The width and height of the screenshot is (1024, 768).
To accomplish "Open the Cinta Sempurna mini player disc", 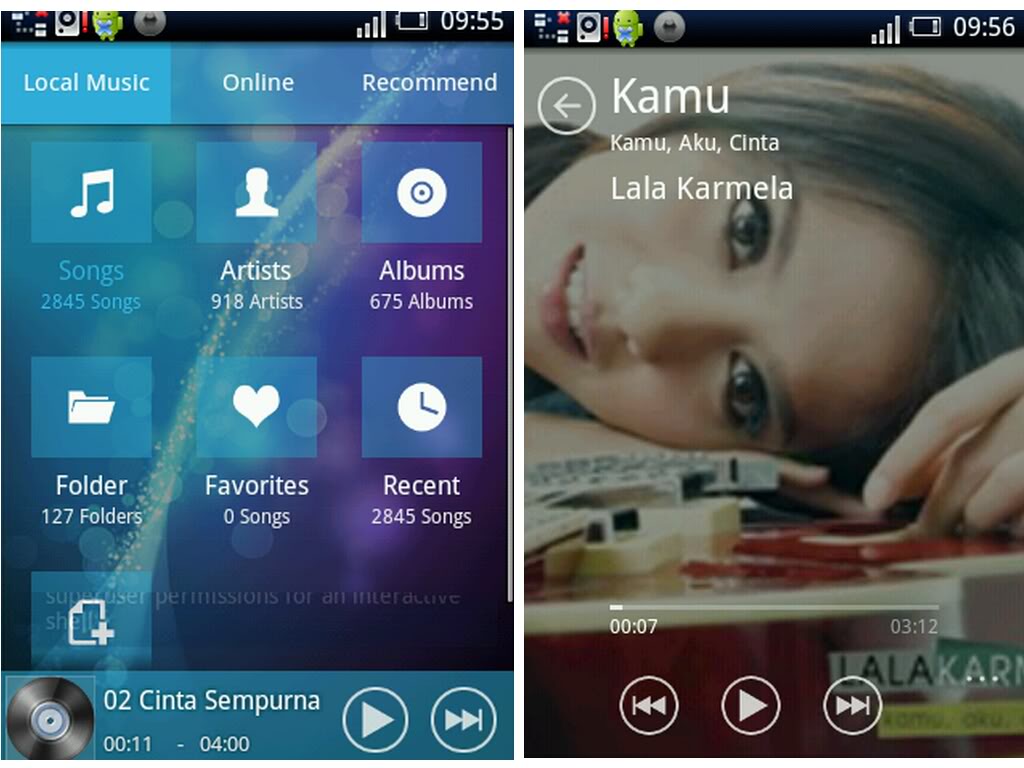I will (x=50, y=719).
